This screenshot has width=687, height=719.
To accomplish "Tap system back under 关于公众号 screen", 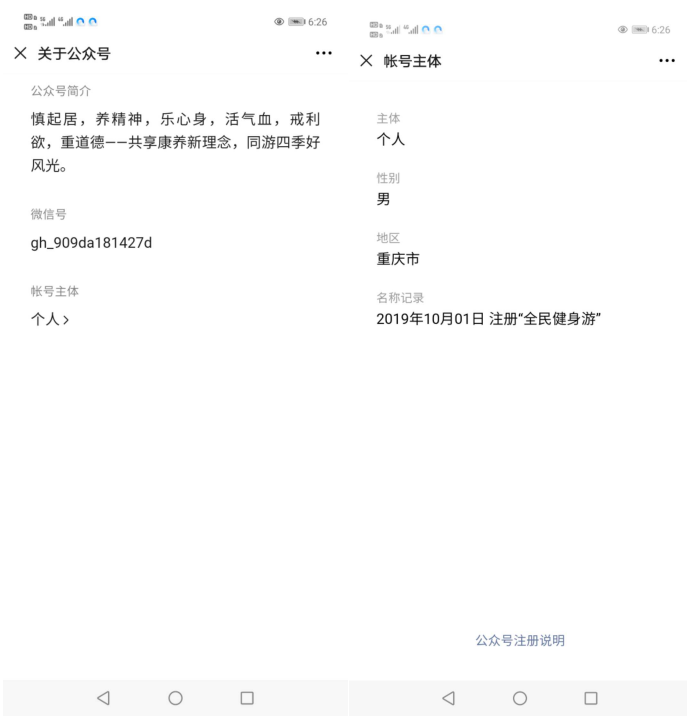I will click(x=103, y=698).
